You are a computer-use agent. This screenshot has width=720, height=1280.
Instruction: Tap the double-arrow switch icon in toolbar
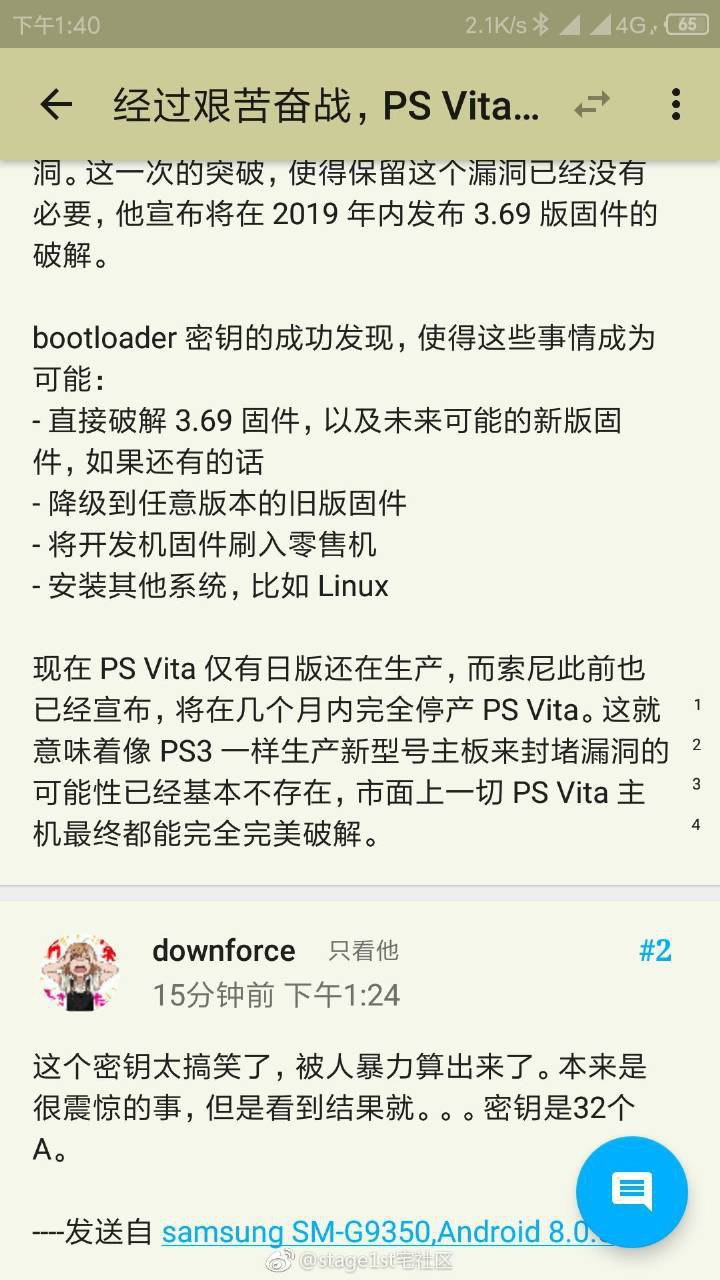click(592, 104)
